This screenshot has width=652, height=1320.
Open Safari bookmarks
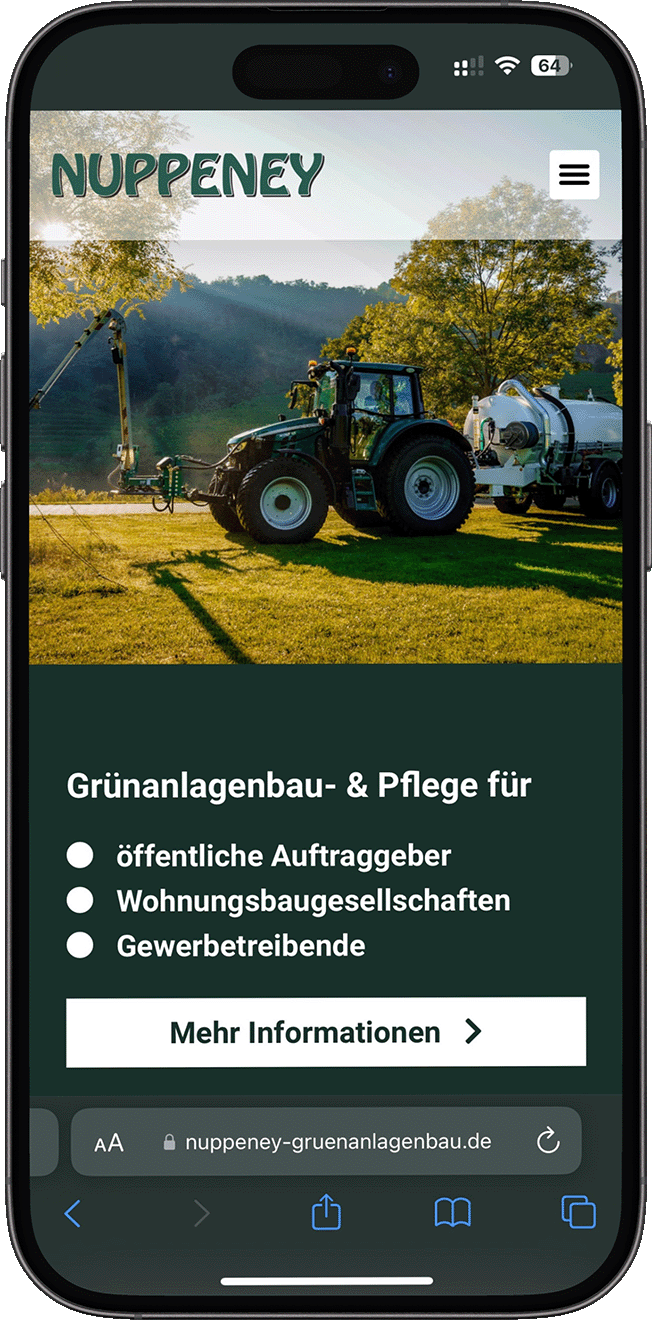[x=452, y=1214]
